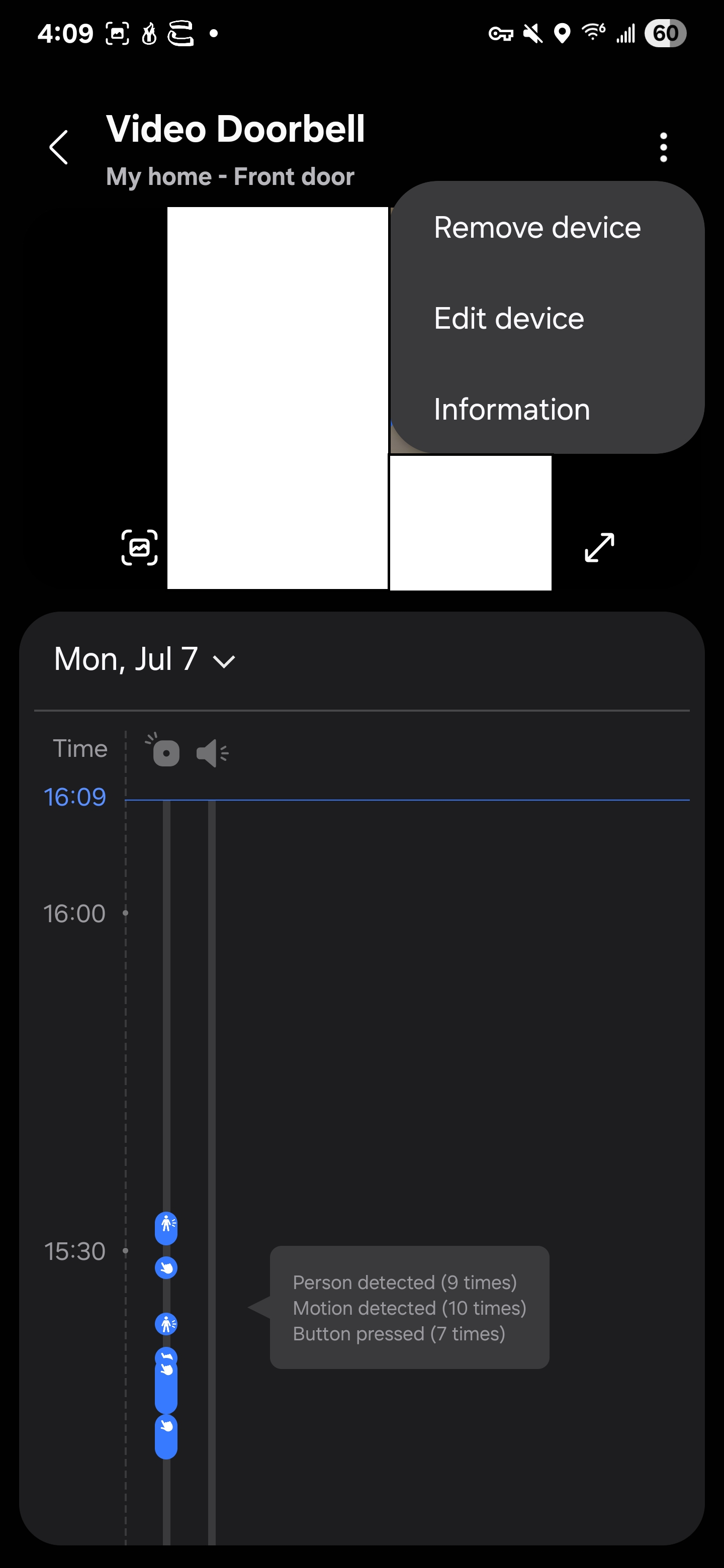Tap the three-dot overflow menu
Viewport: 724px width, 1568px height.
(663, 148)
